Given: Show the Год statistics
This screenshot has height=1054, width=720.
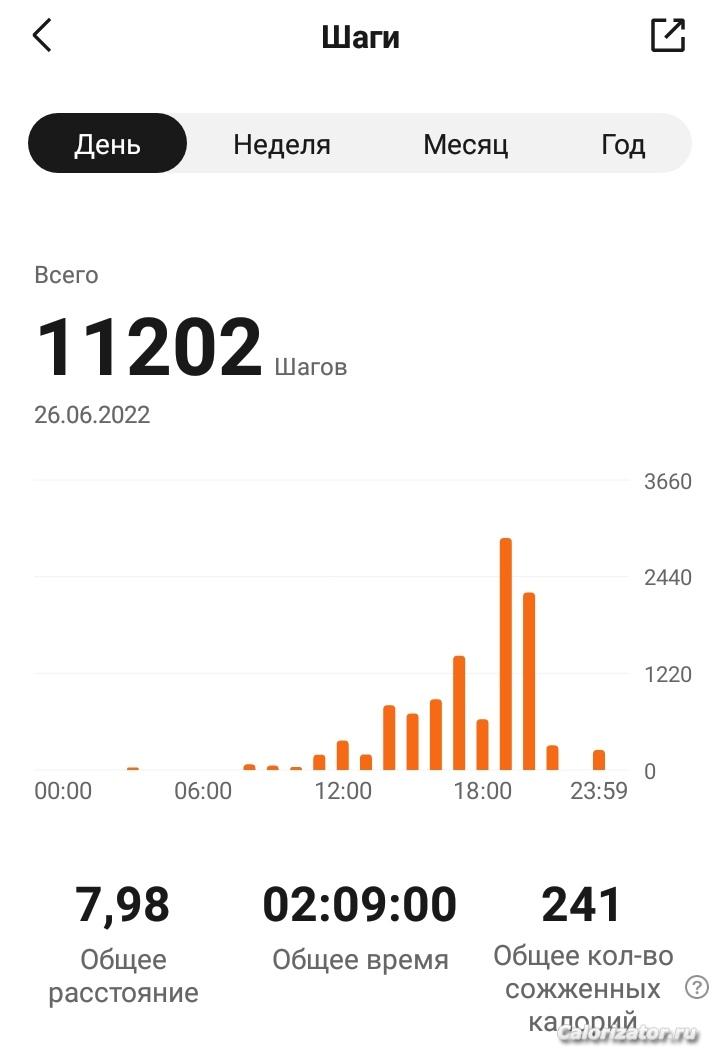Looking at the screenshot, I should tap(623, 144).
